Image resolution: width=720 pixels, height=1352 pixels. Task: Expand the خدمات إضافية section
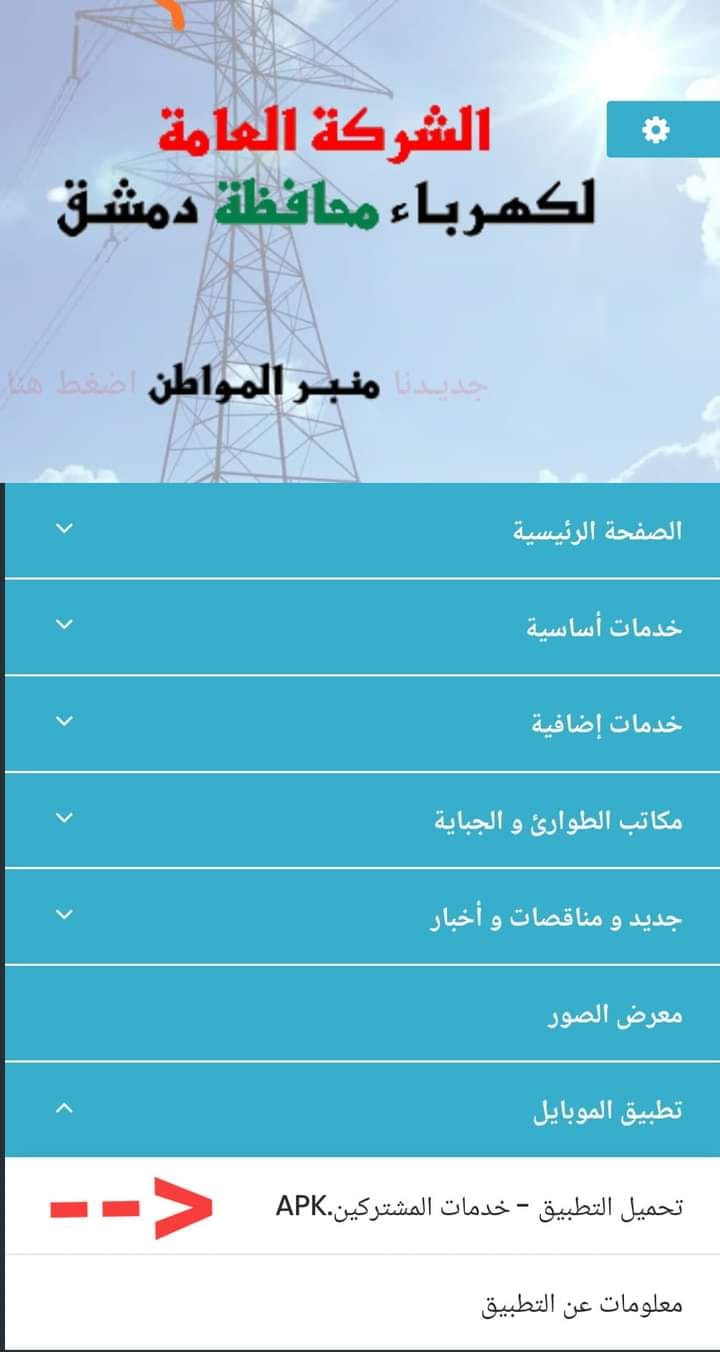point(362,724)
